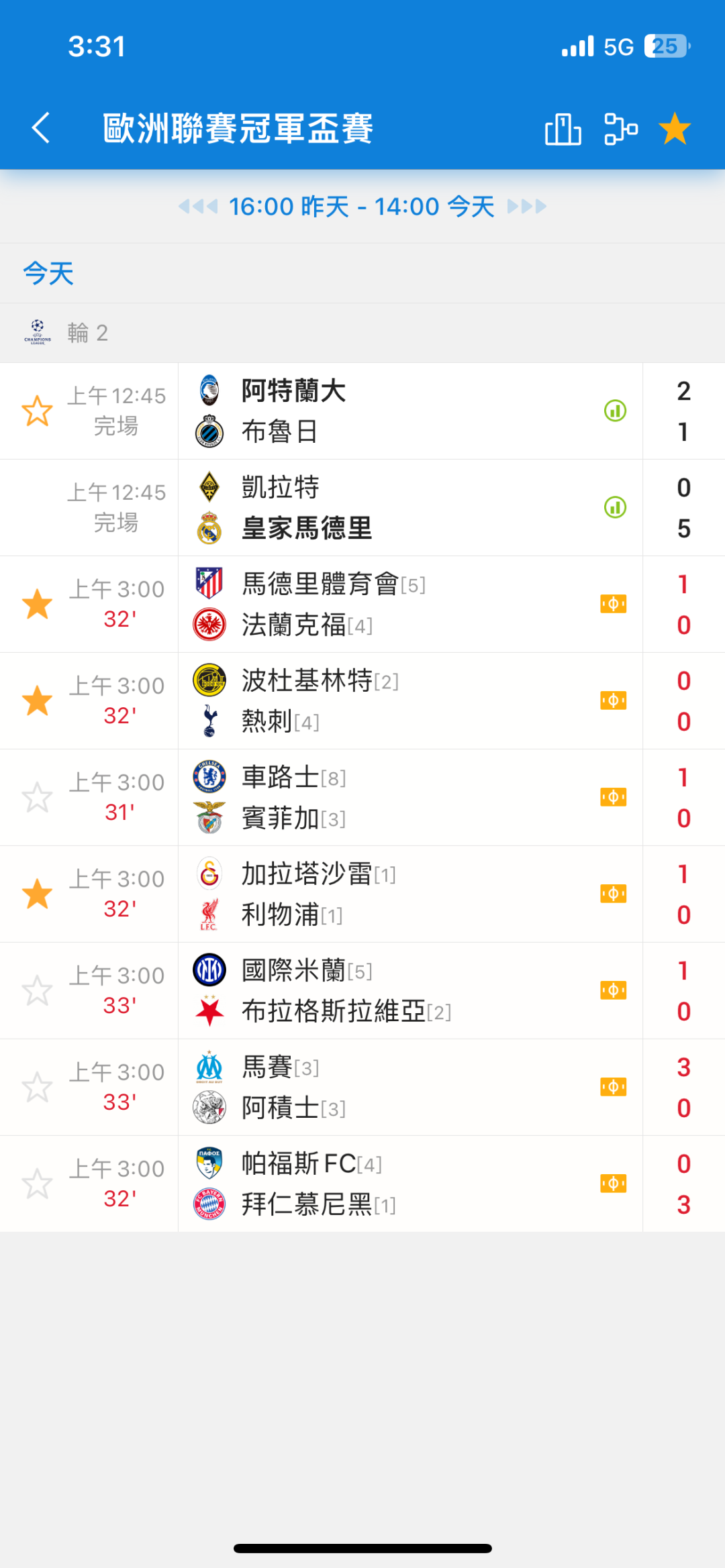Open live pitch view for 波杜基林特 vs 熱刺
725x1568 pixels.
(614, 700)
